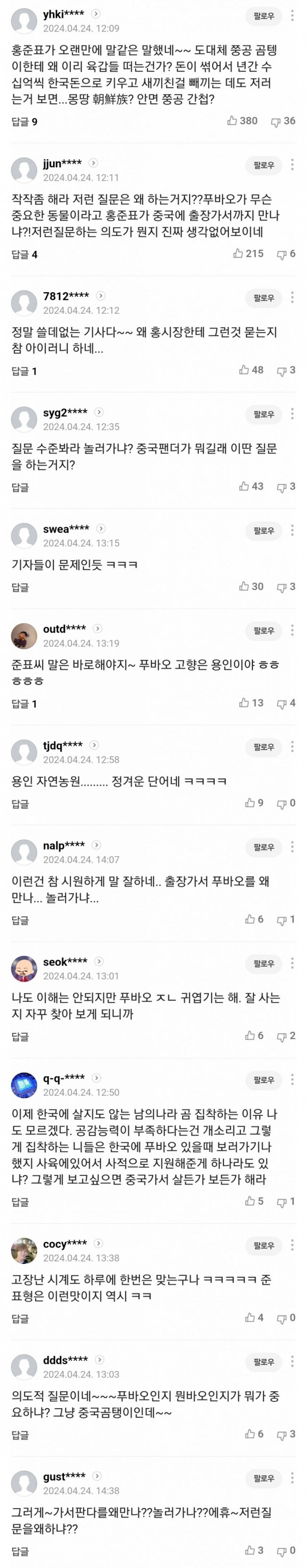Open overflow menu on jjun**** comment
Image resolution: width=306 pixels, height=1568 pixels.
click(293, 164)
